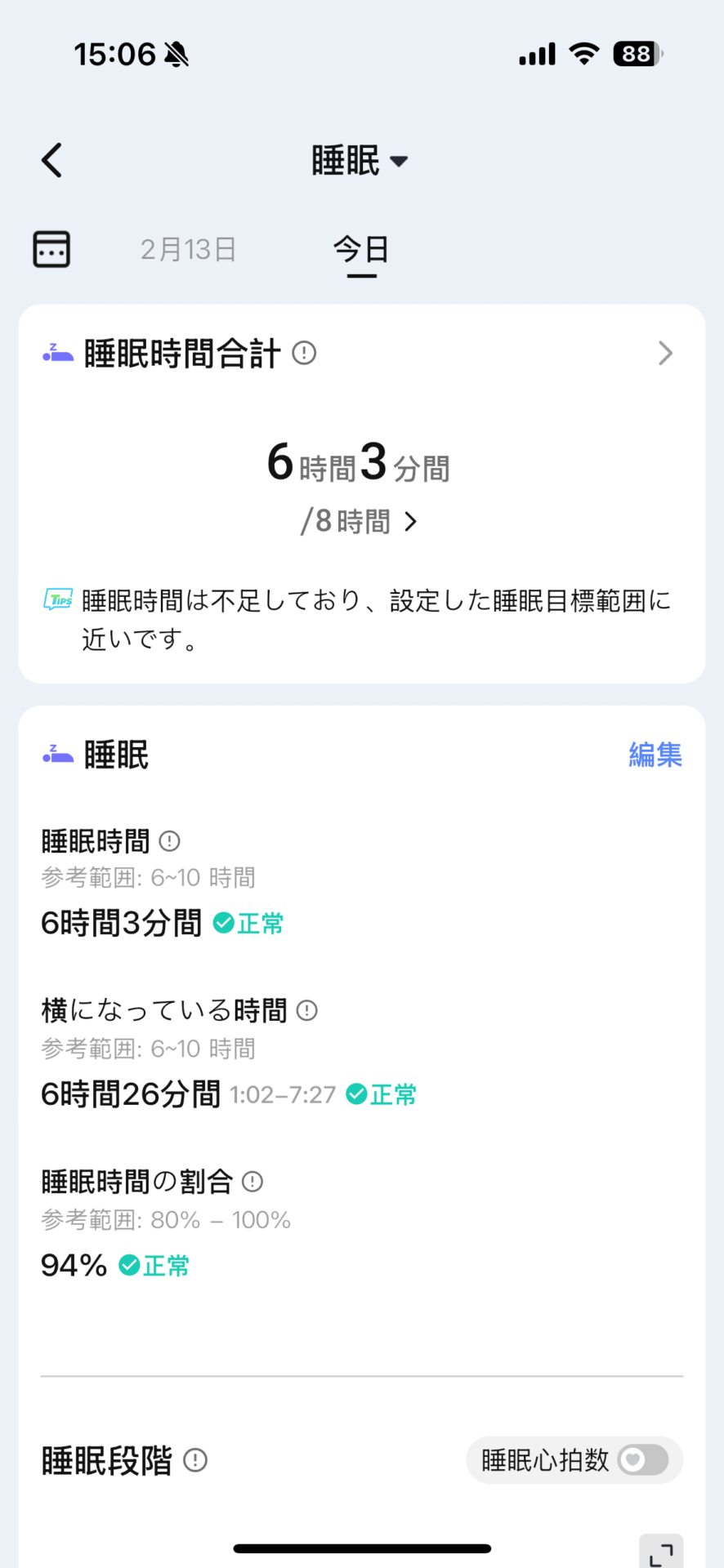Open the 睡眠 title dropdown

click(360, 160)
